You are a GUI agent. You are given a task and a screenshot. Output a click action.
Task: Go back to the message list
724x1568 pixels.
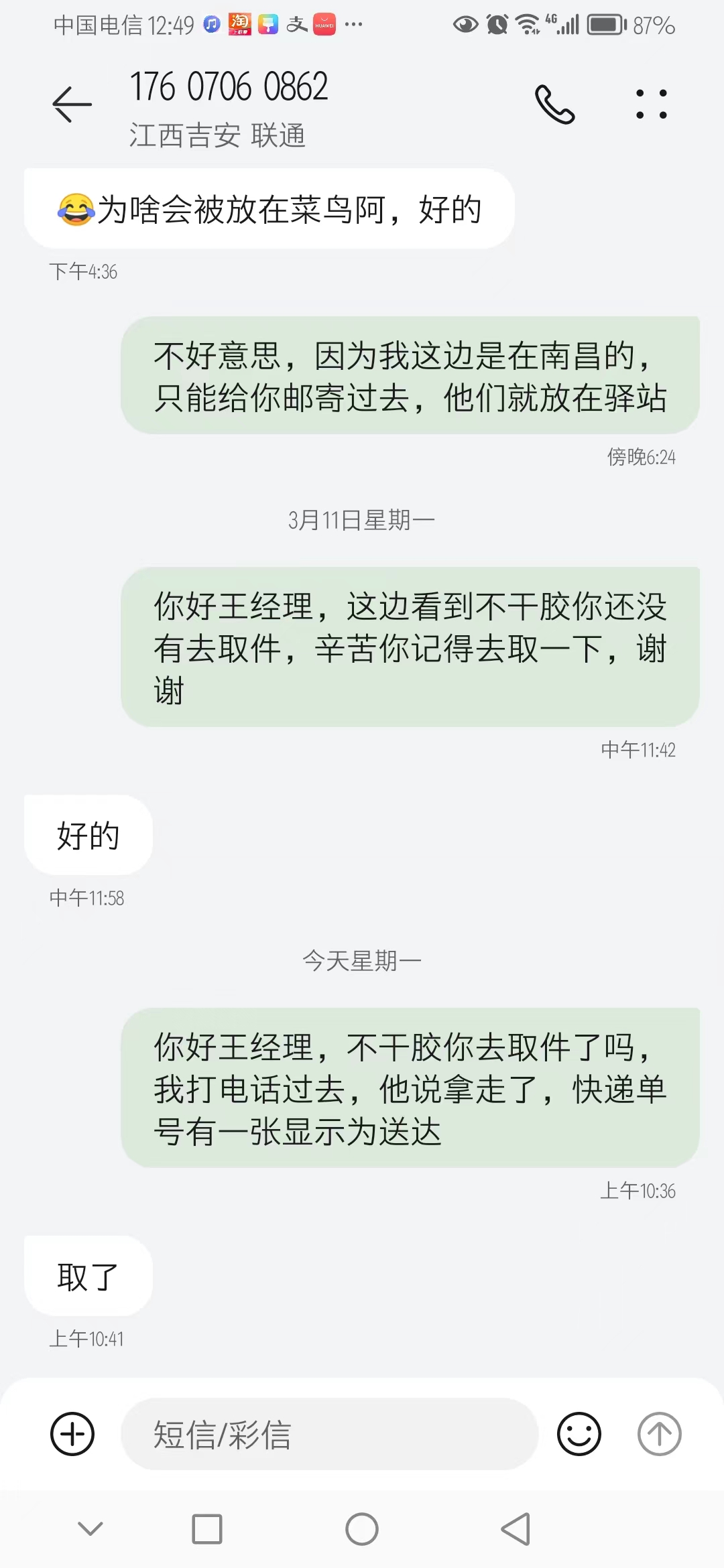[x=72, y=105]
